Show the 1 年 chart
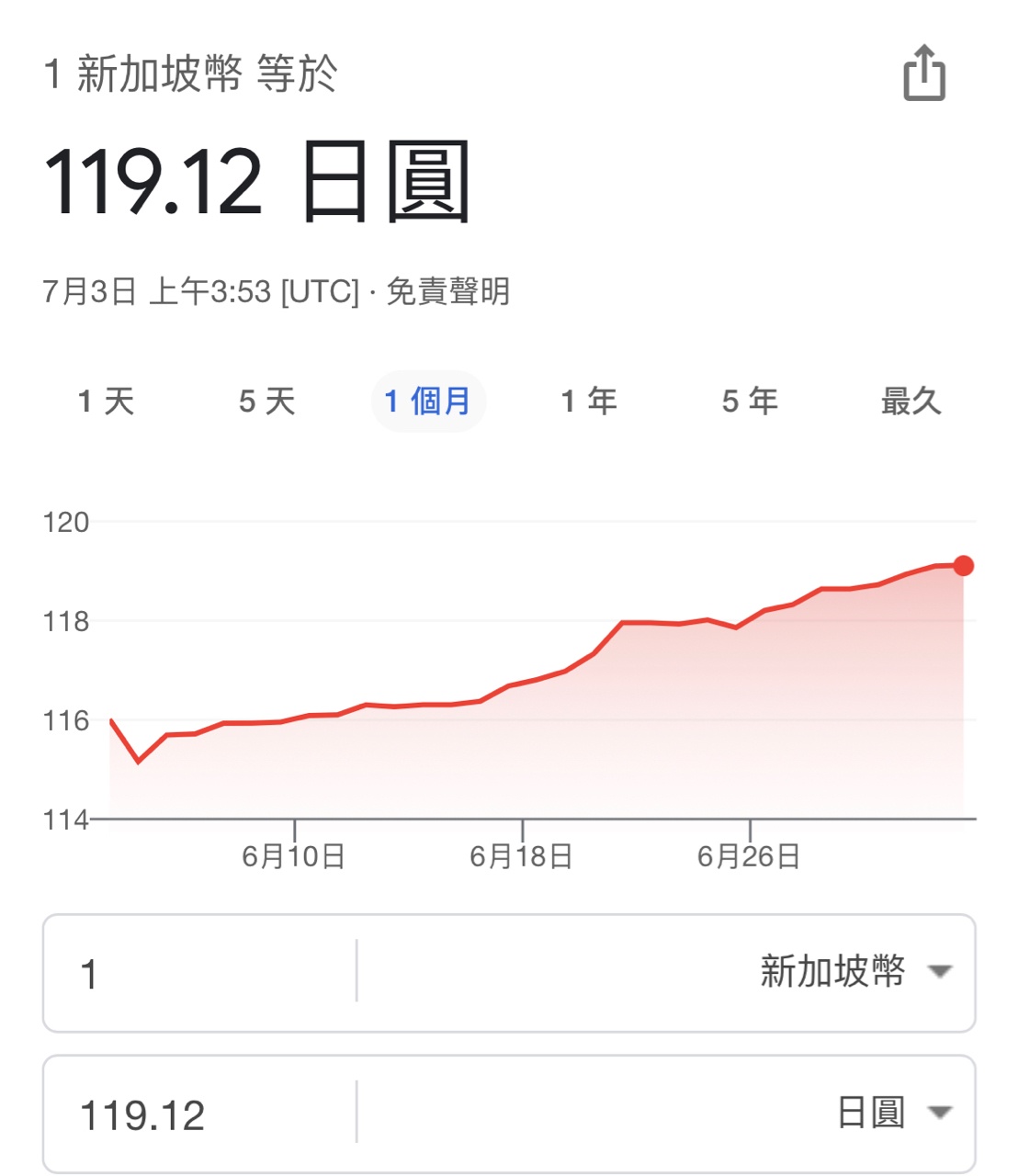This screenshot has height=1176, width=1019. coord(589,401)
